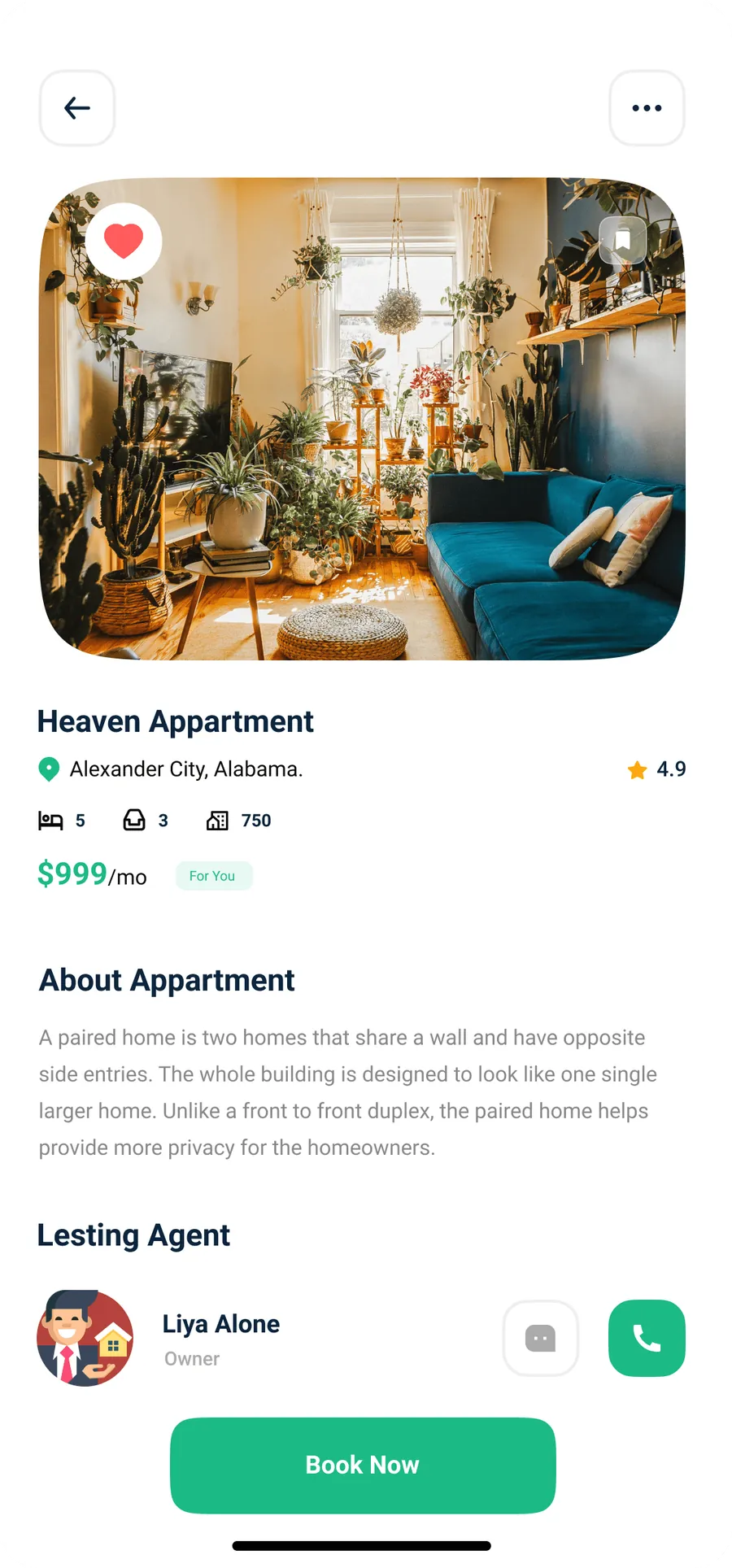
Task: Bookmark the Heaven Appartment listing
Action: pos(622,240)
